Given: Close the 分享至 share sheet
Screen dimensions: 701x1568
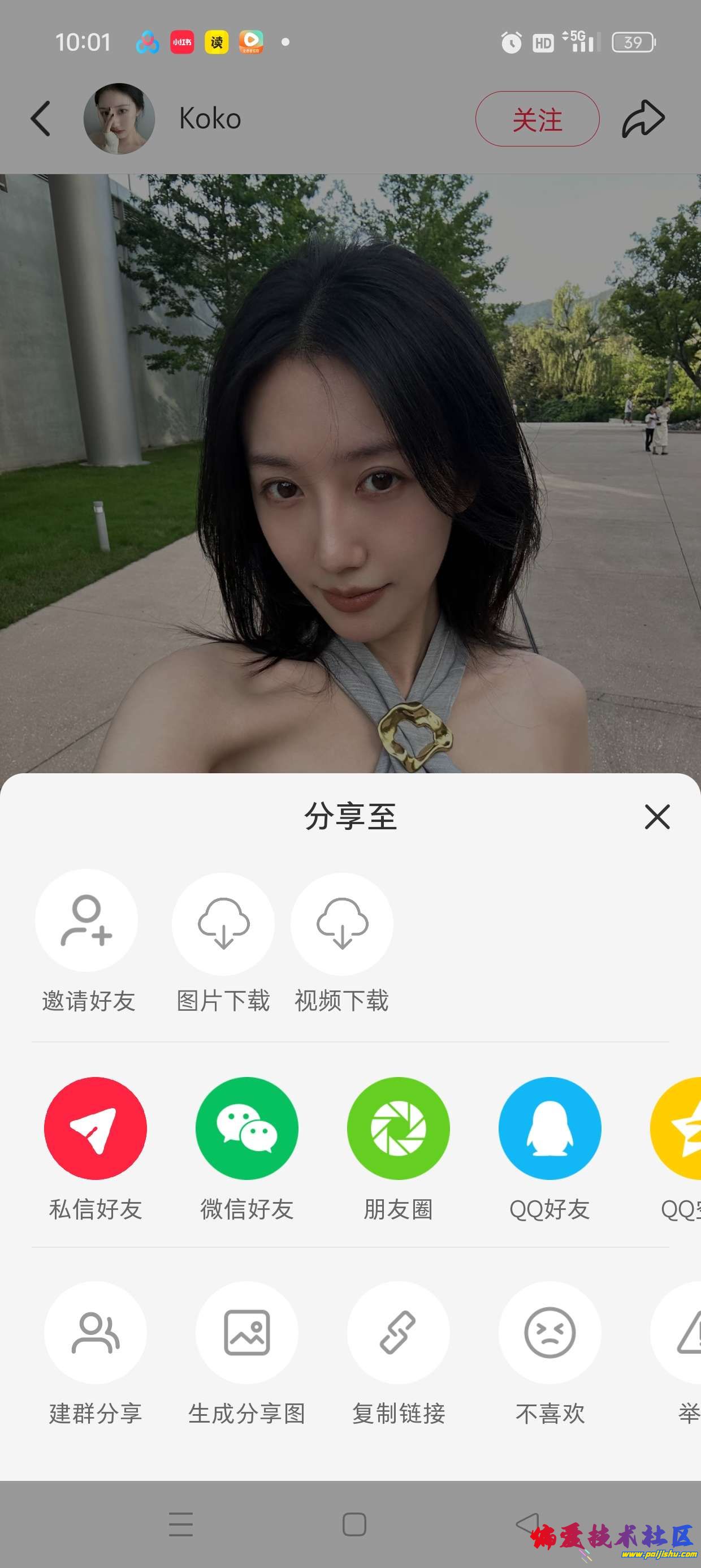Looking at the screenshot, I should [656, 816].
